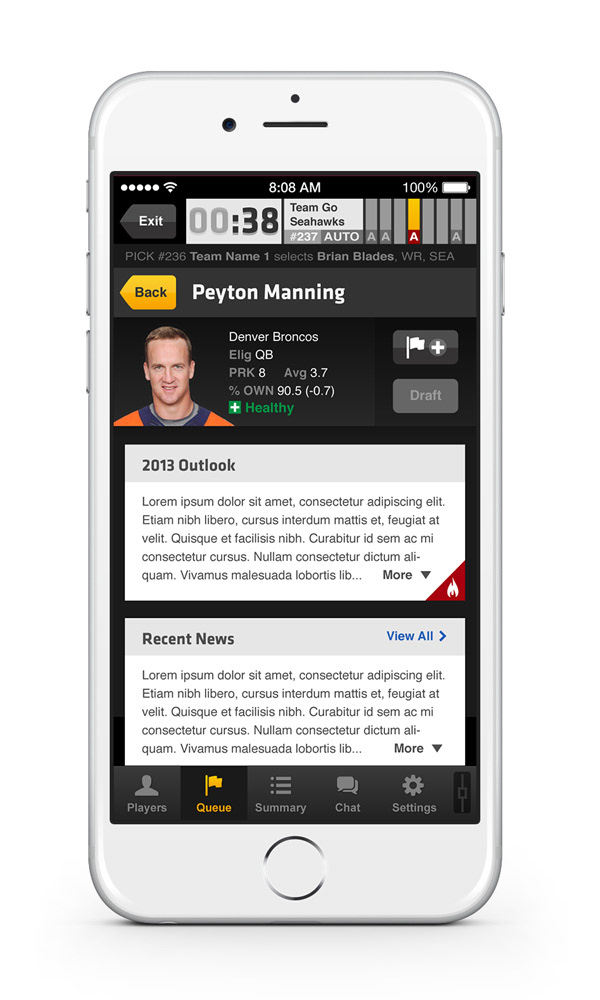Tap the Draft button for Peyton Manning

pos(425,395)
